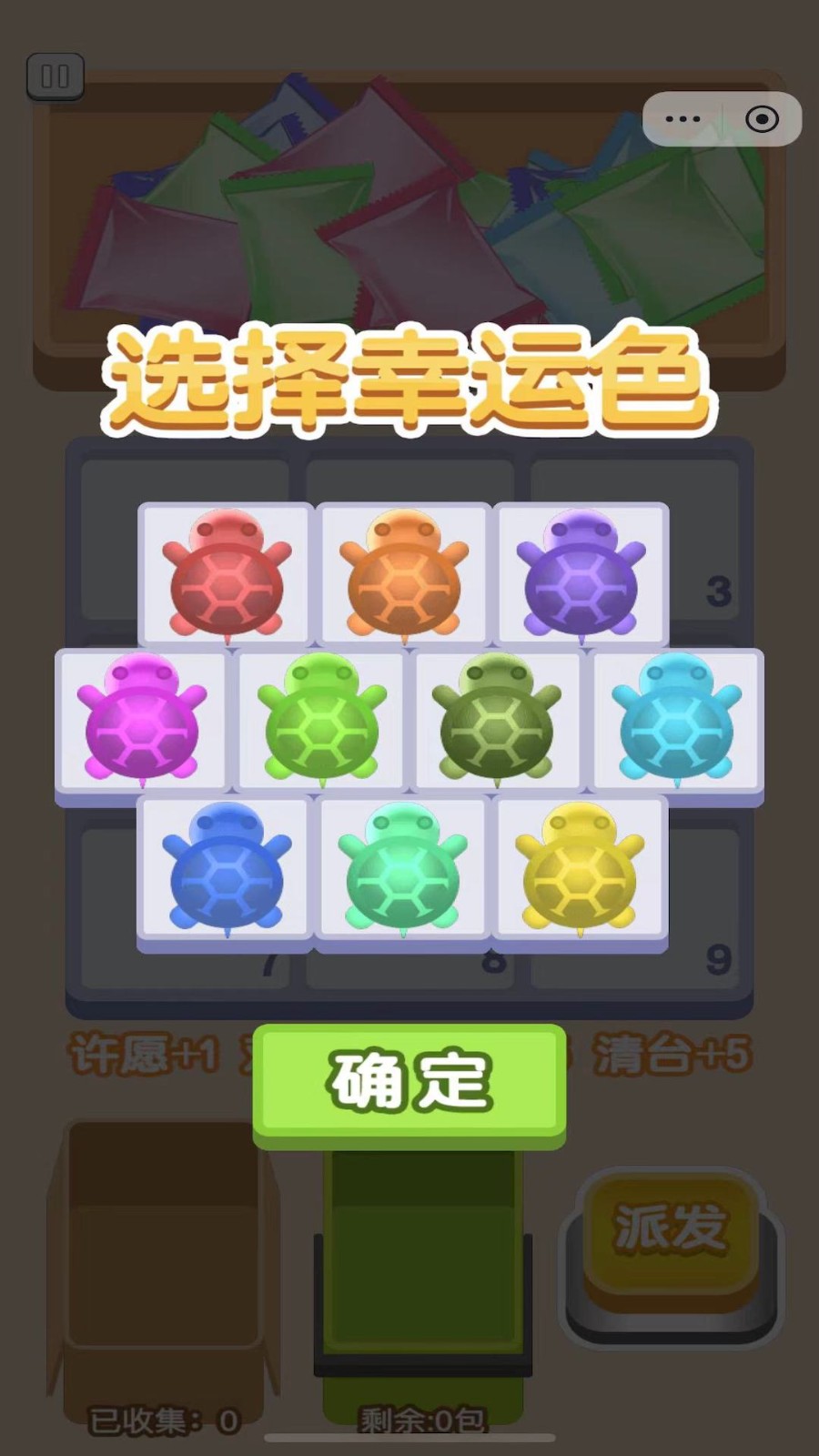Confirm selection with the 确定 button

[409, 1081]
